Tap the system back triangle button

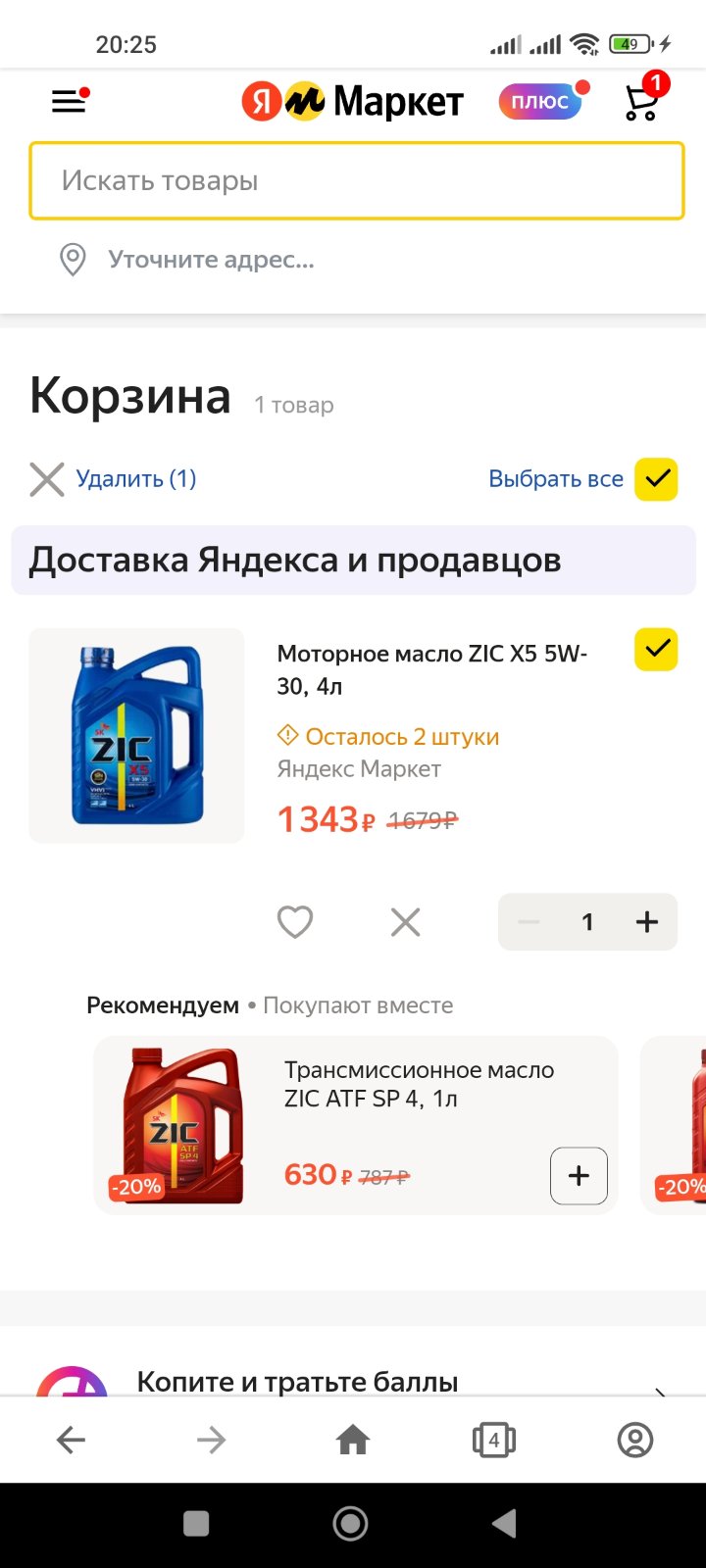click(505, 1523)
